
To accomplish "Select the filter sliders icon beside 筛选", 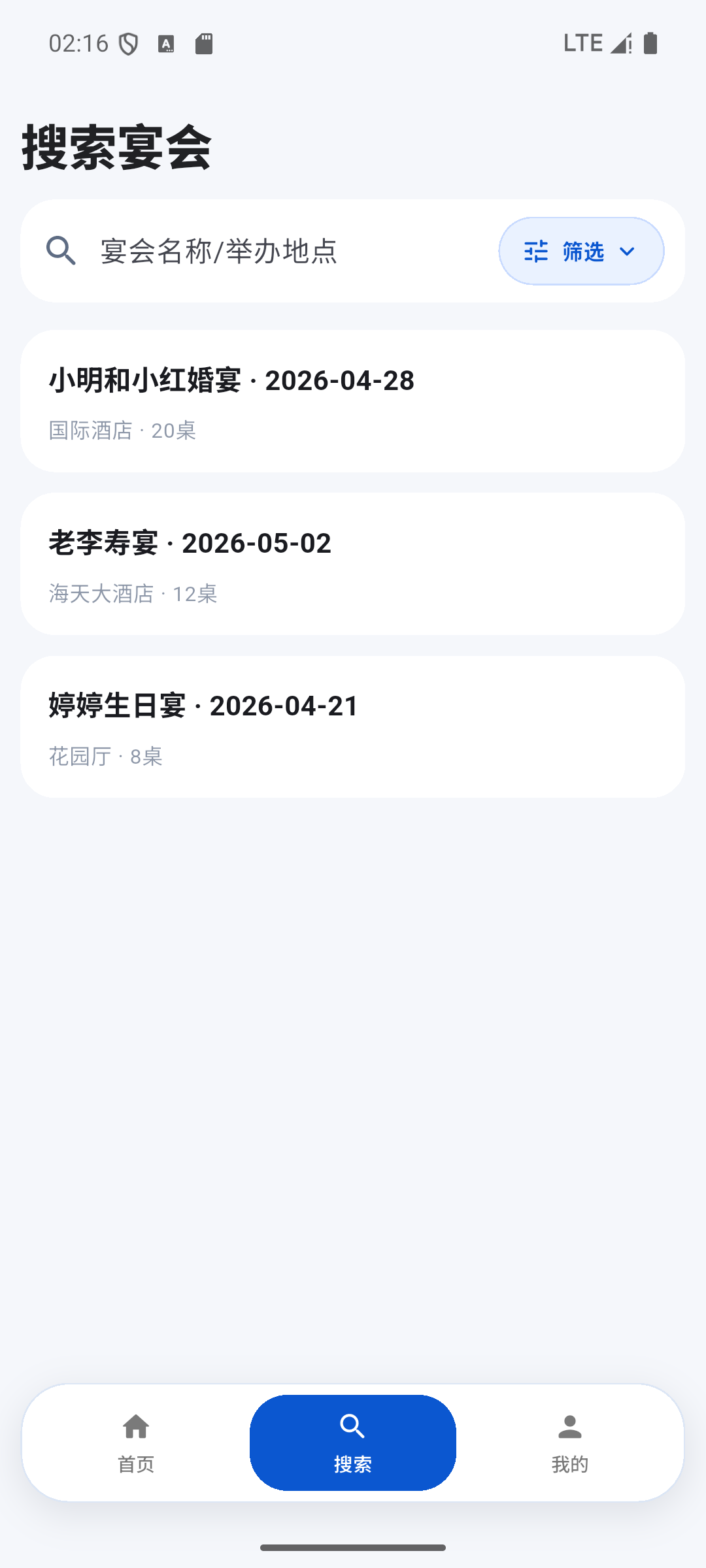I will 535,251.
